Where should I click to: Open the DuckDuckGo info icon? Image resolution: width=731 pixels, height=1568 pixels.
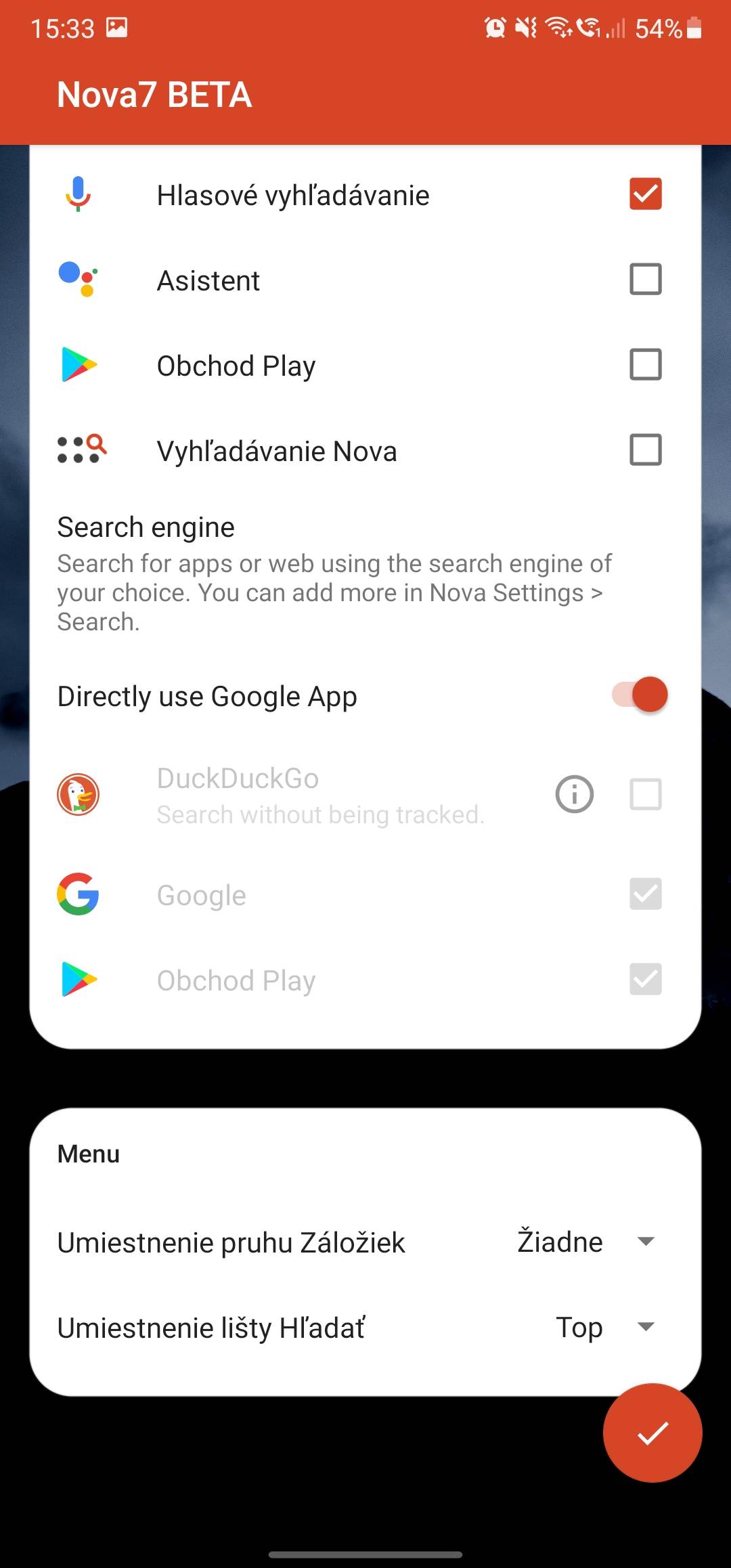coord(574,794)
